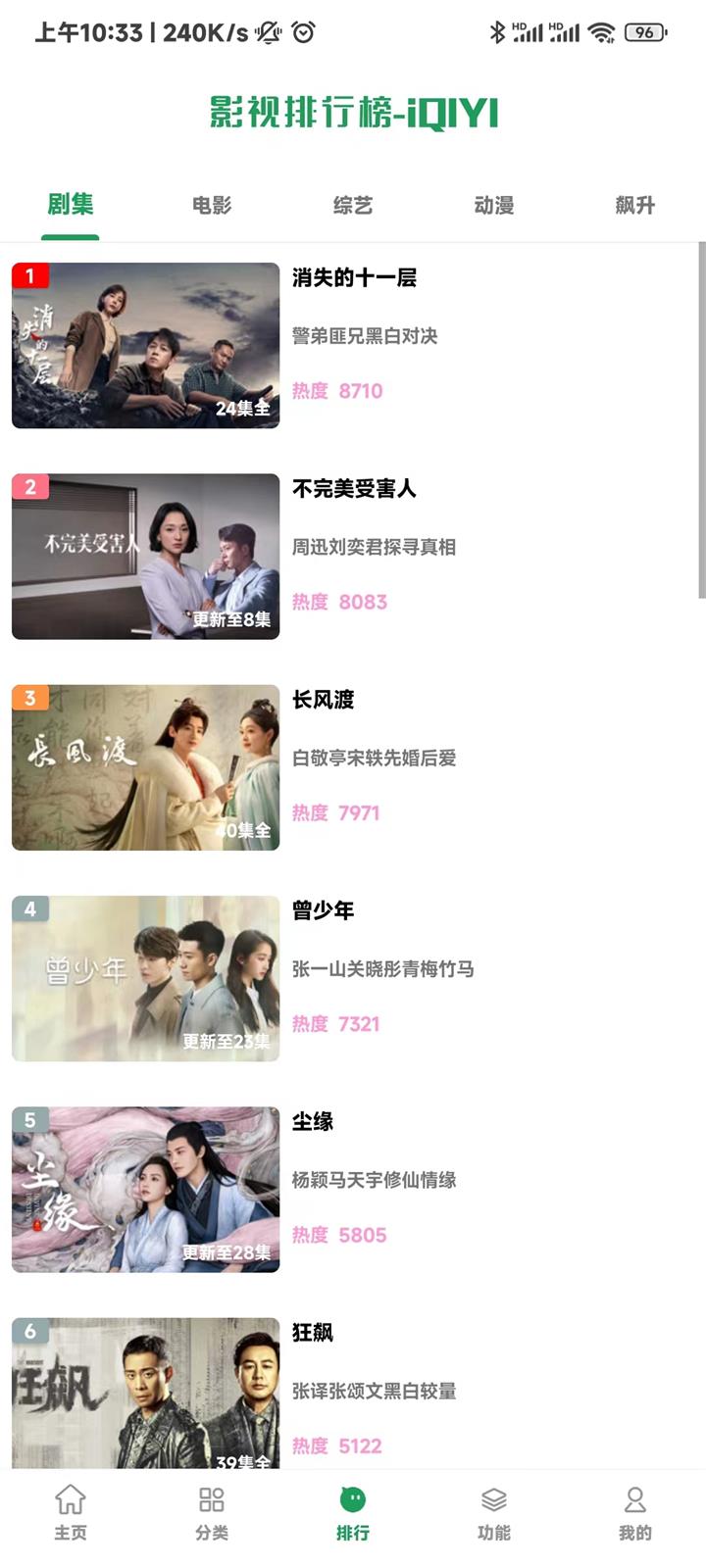Viewport: 706px width, 1568px height.
Task: Open 尘缘 via its poster image
Action: pyautogui.click(x=144, y=1190)
